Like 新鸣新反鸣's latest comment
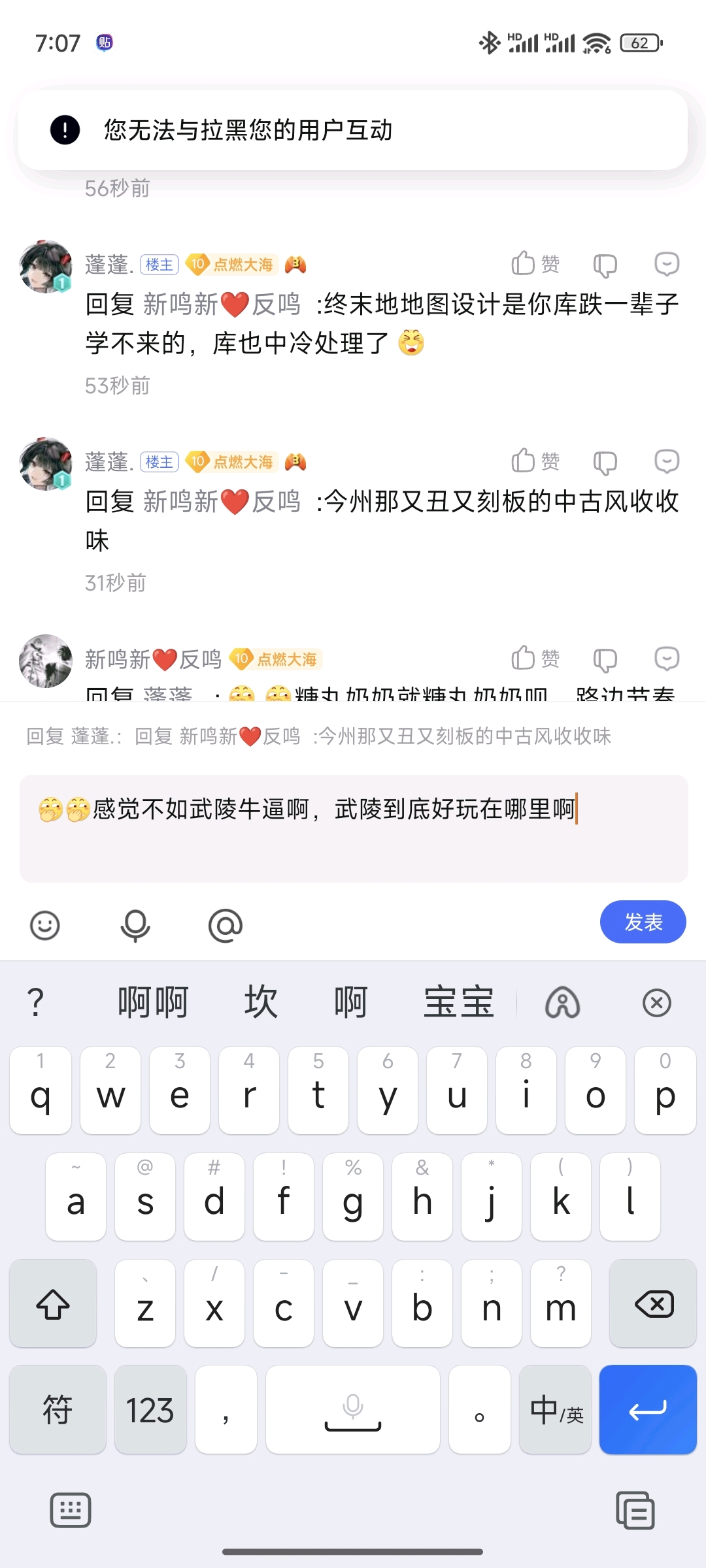Viewport: 706px width, 1568px height. pyautogui.click(x=535, y=659)
